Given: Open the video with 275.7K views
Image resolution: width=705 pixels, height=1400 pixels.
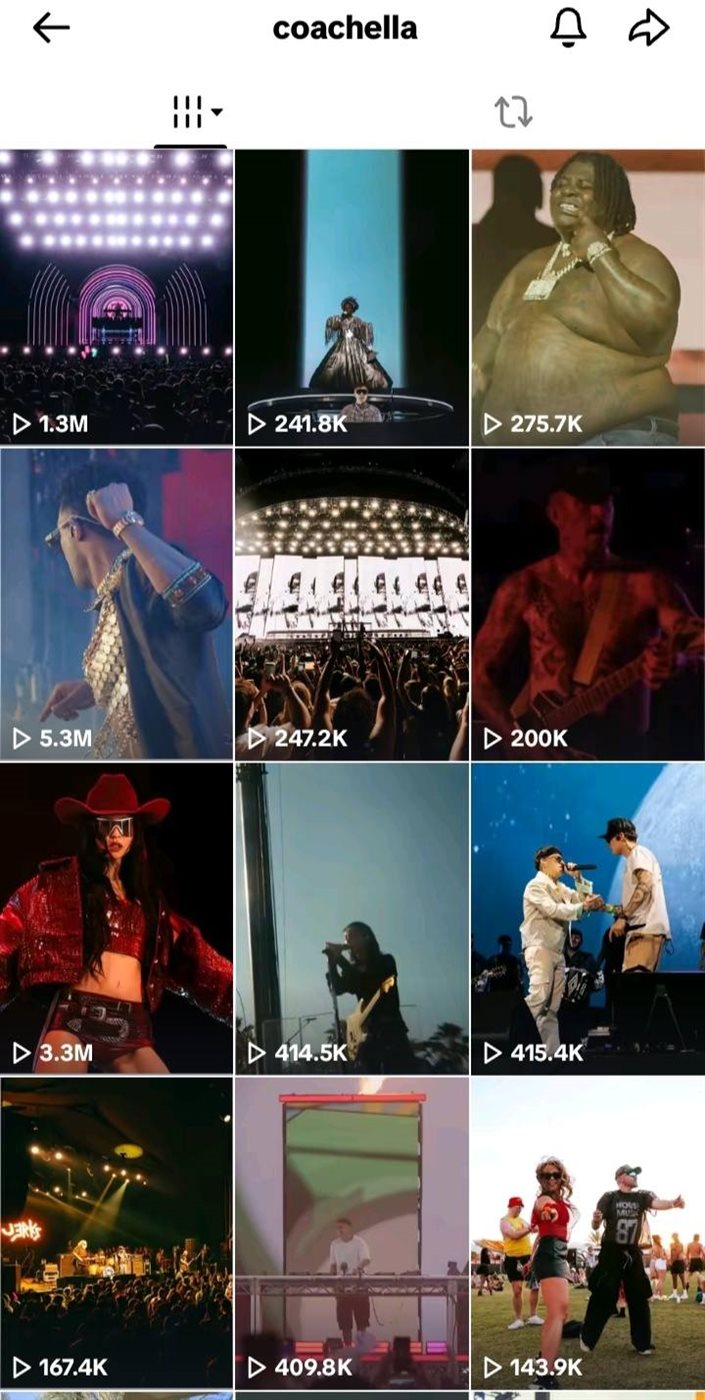Looking at the screenshot, I should coord(588,297).
